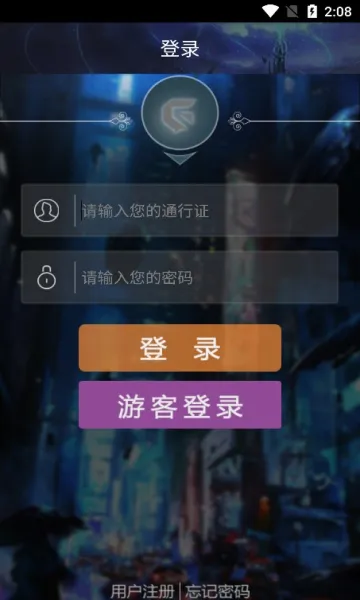Tap the passport account field 请输入您的通行证
This screenshot has width=360, height=600.
[179, 210]
